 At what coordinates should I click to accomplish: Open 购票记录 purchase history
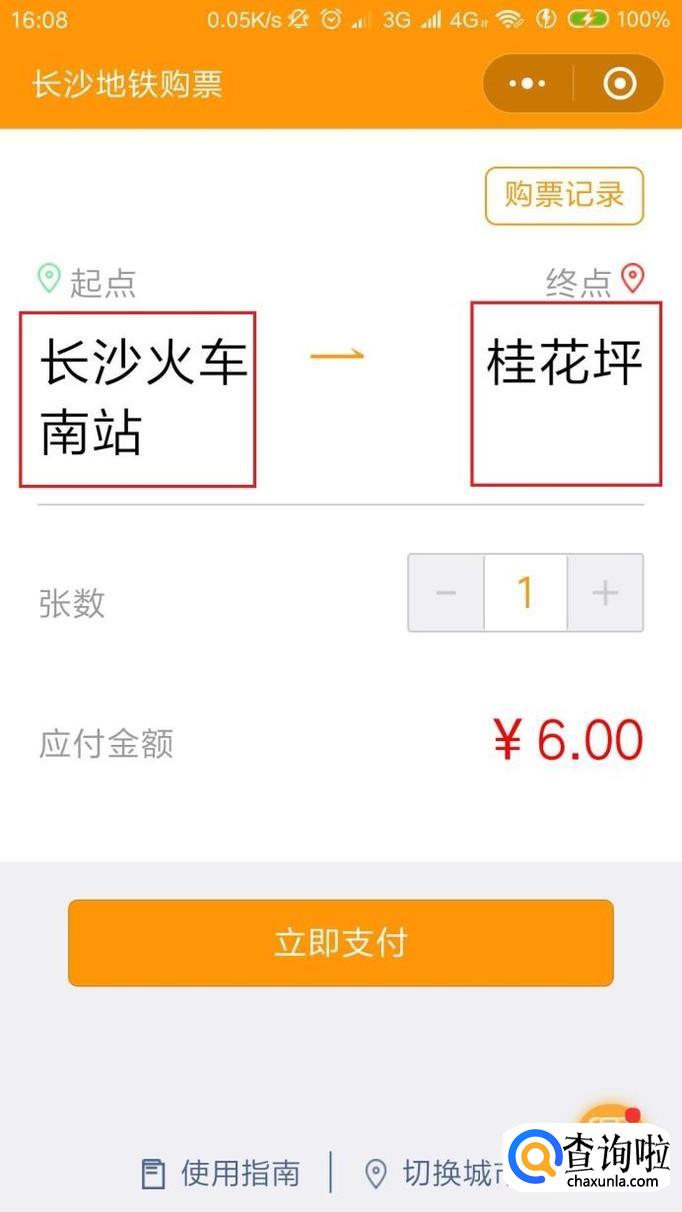click(564, 195)
